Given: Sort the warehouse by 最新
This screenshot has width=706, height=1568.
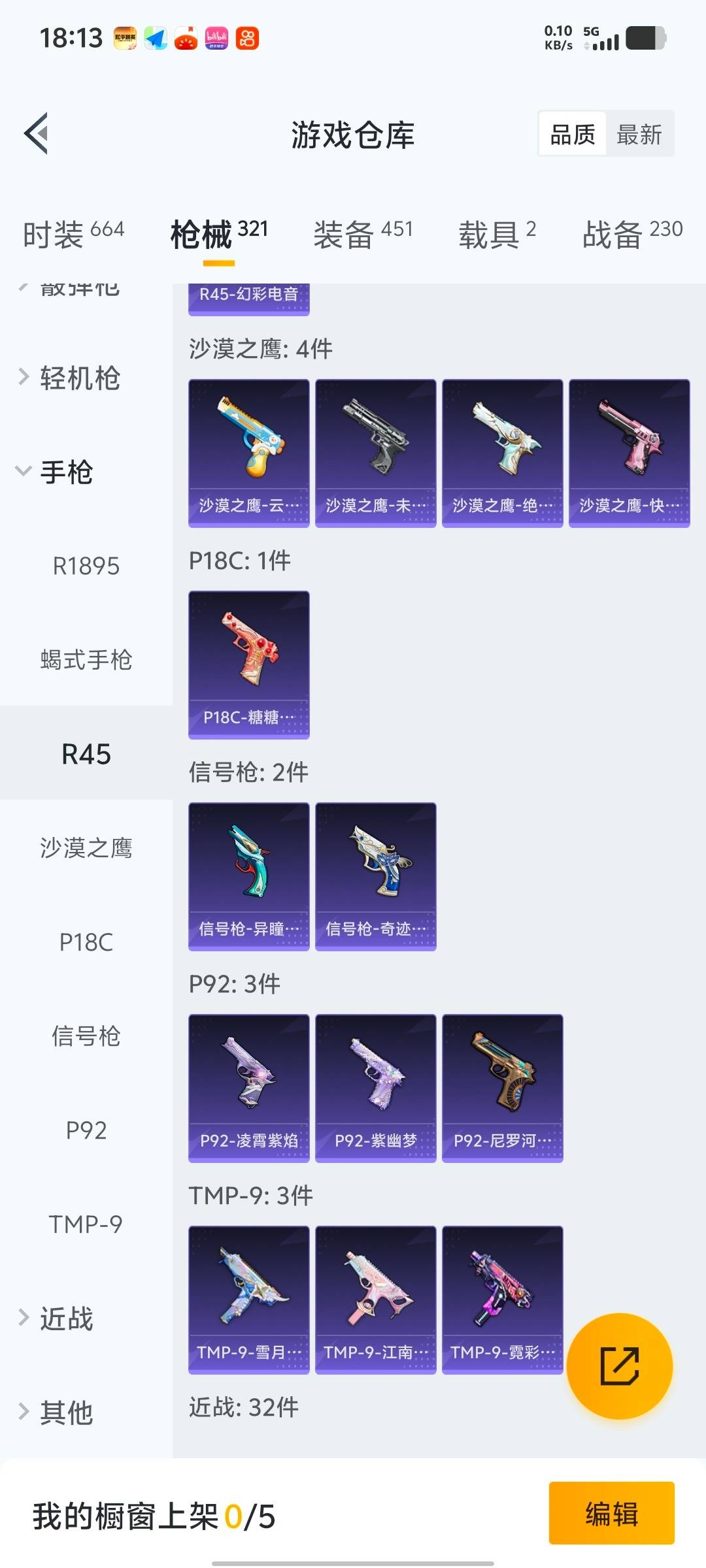Looking at the screenshot, I should pyautogui.click(x=639, y=135).
